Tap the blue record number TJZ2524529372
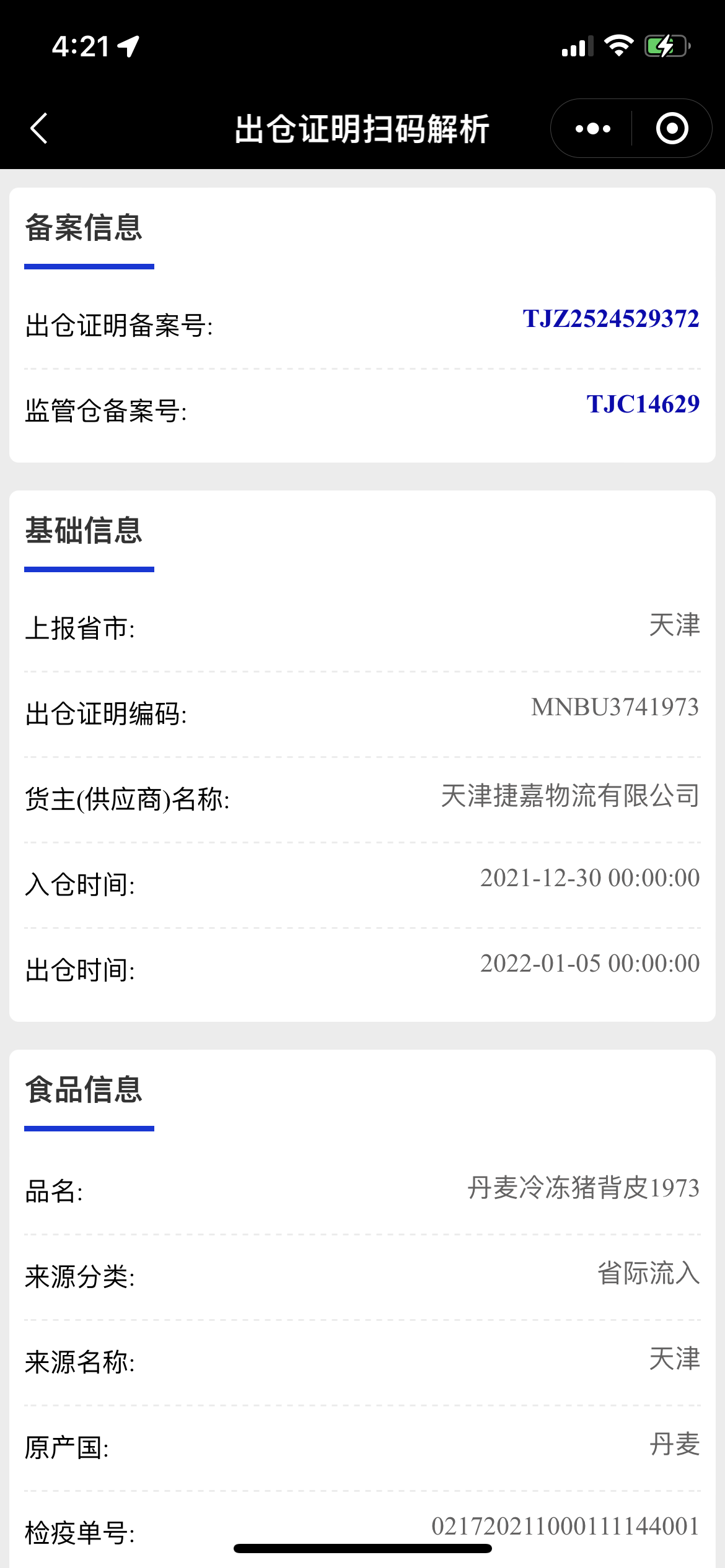Screen dimensions: 725x1568 pos(610,319)
